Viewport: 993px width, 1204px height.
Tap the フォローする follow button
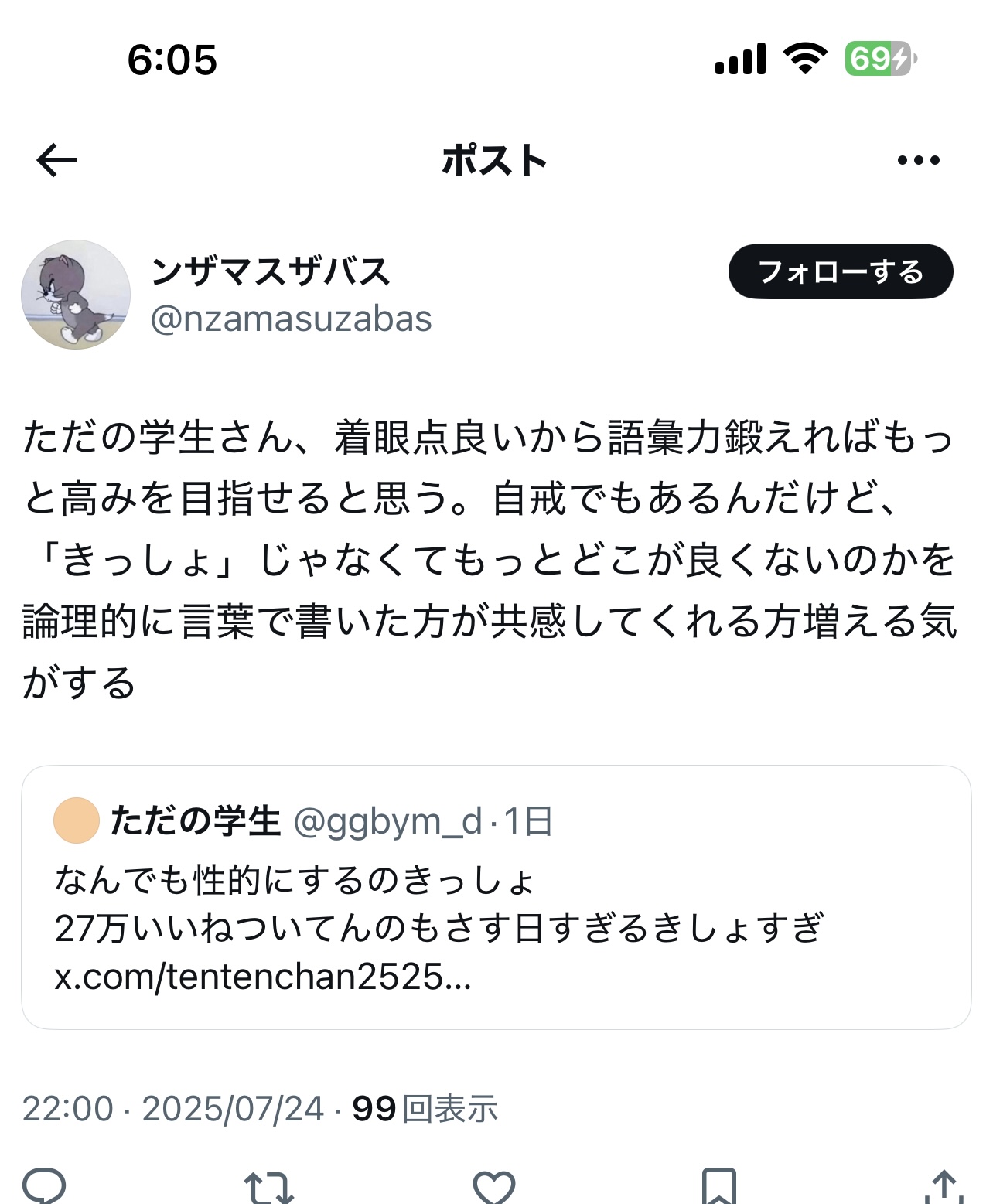tap(841, 271)
